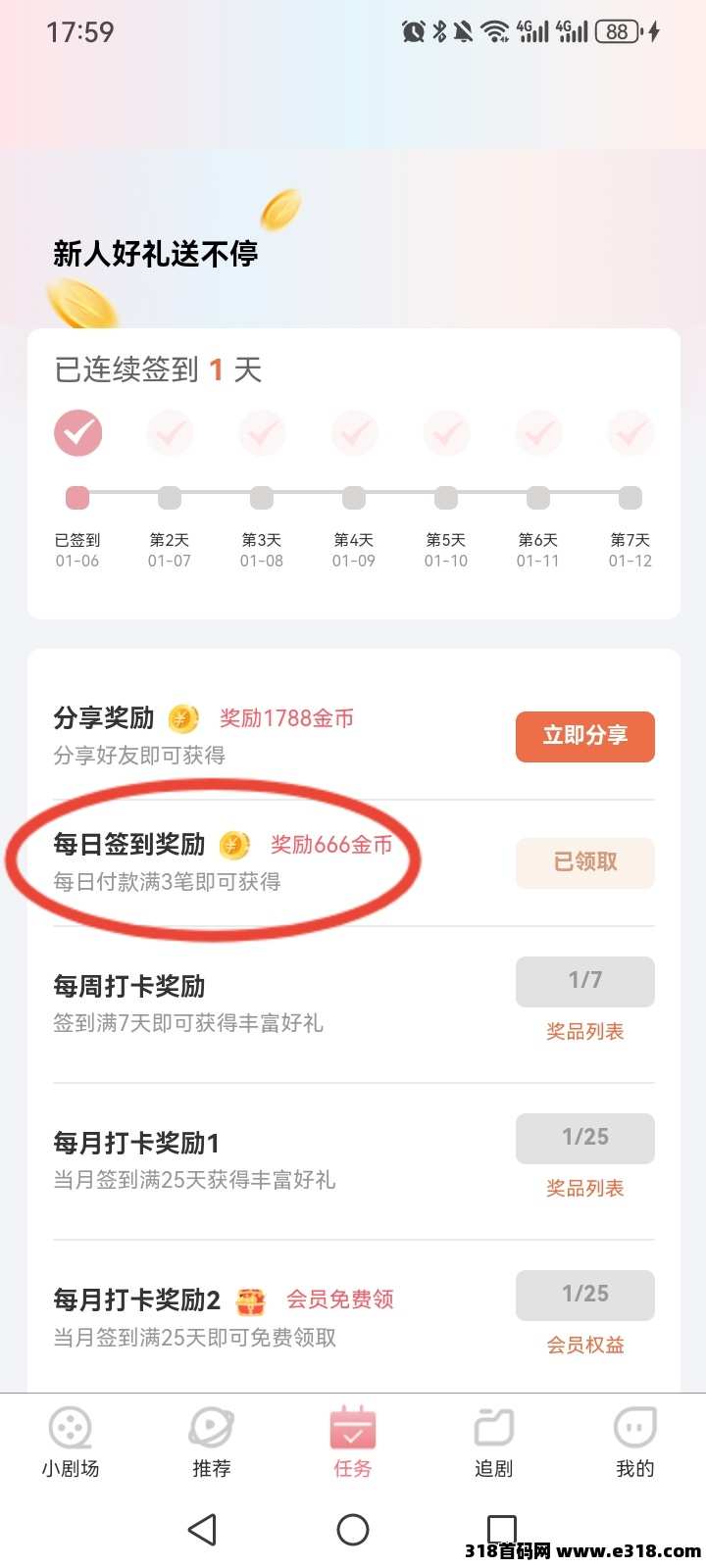Open the 追剧 tab

coord(494,1442)
